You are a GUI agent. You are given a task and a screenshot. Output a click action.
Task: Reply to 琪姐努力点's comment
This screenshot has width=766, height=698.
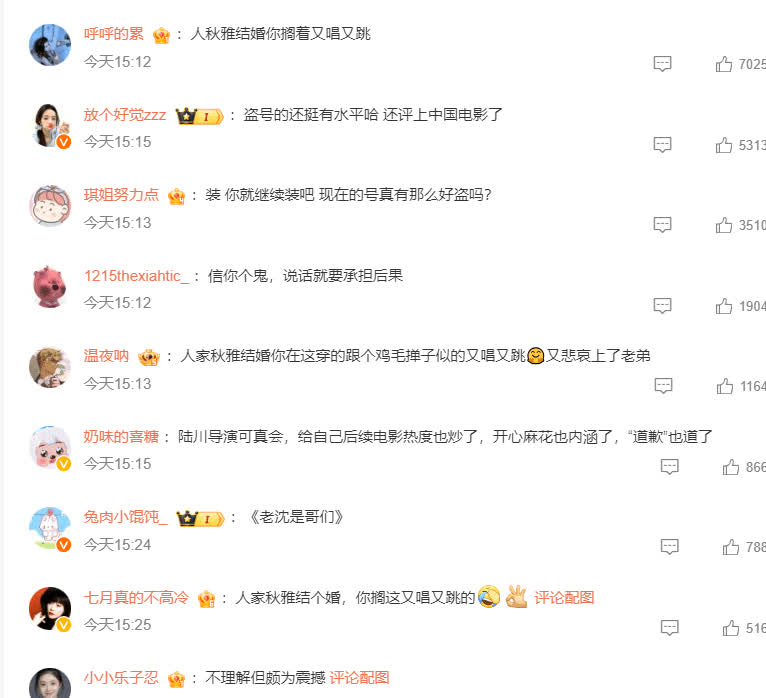(x=662, y=225)
